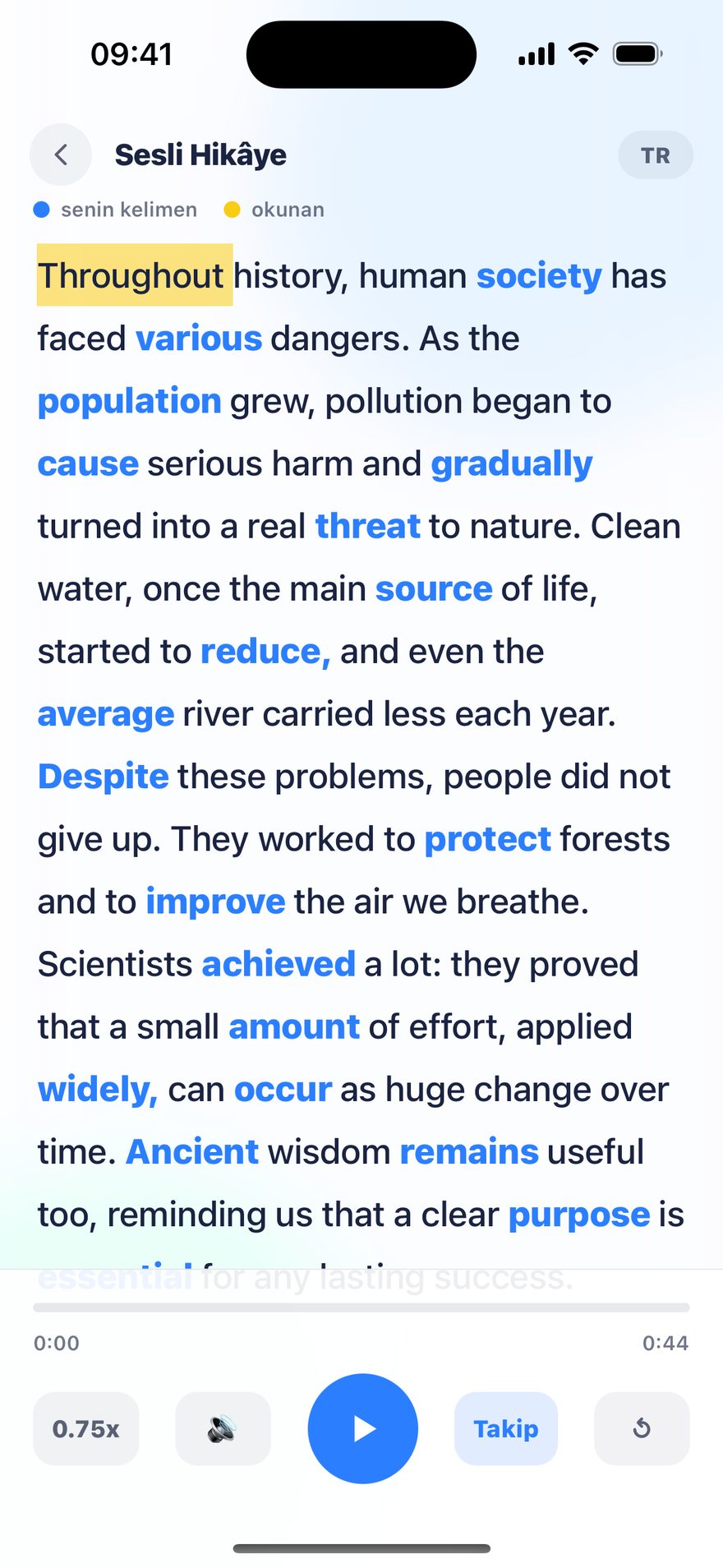
Task: Go back from Sesli Hikâye
Action: pyautogui.click(x=61, y=154)
